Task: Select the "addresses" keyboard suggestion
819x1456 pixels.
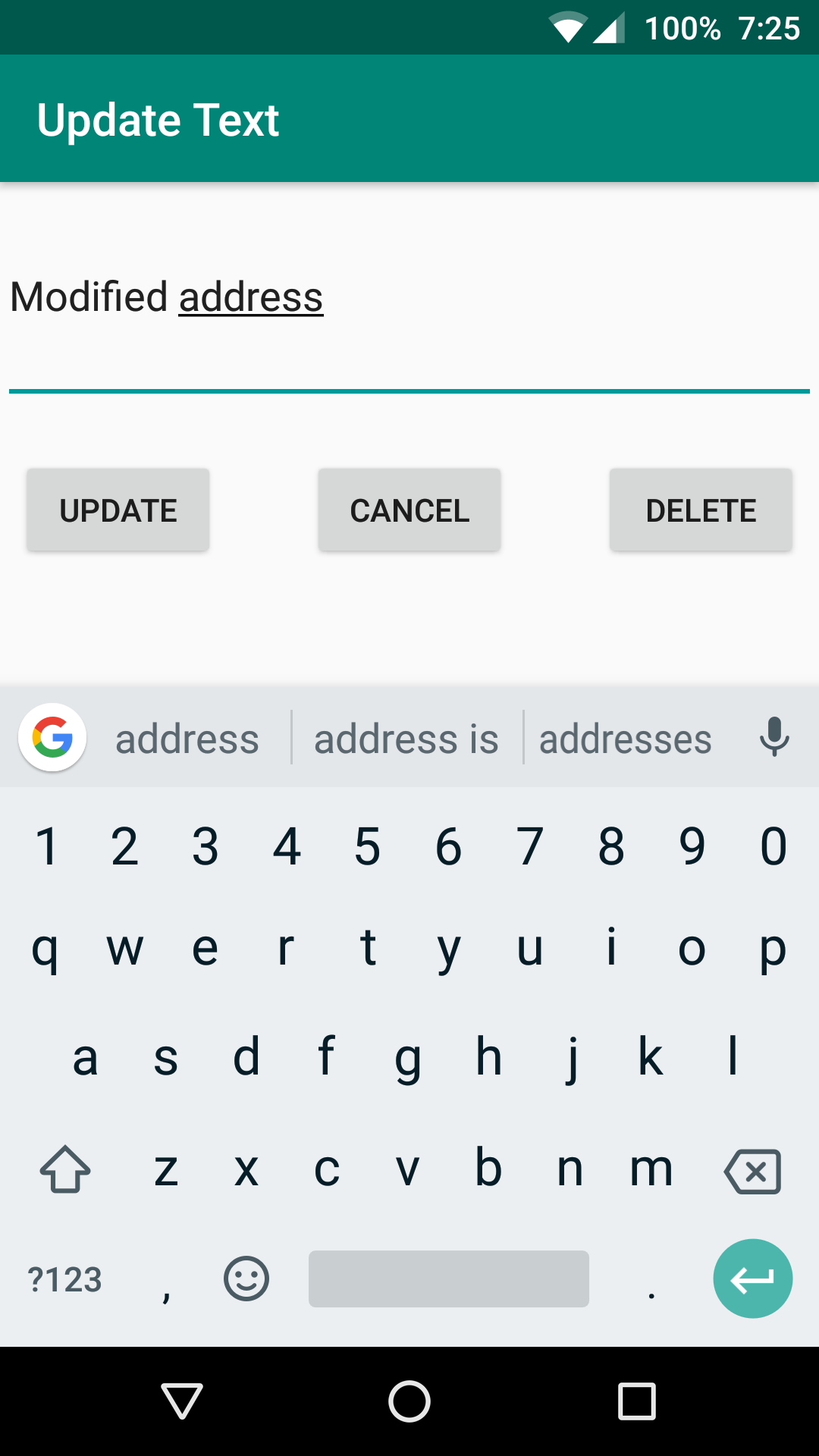Action: pyautogui.click(x=626, y=739)
